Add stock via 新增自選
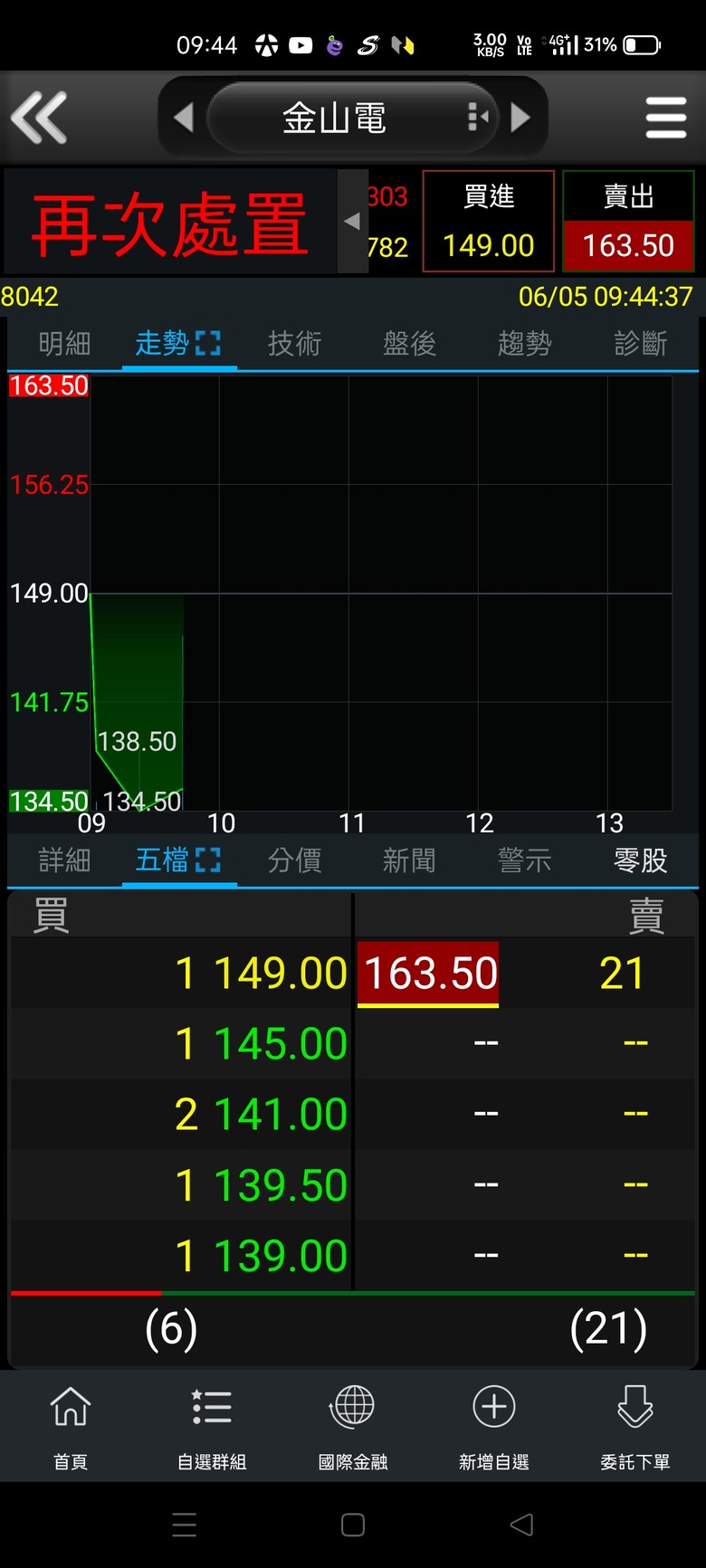The height and width of the screenshot is (1568, 706). 494,1427
